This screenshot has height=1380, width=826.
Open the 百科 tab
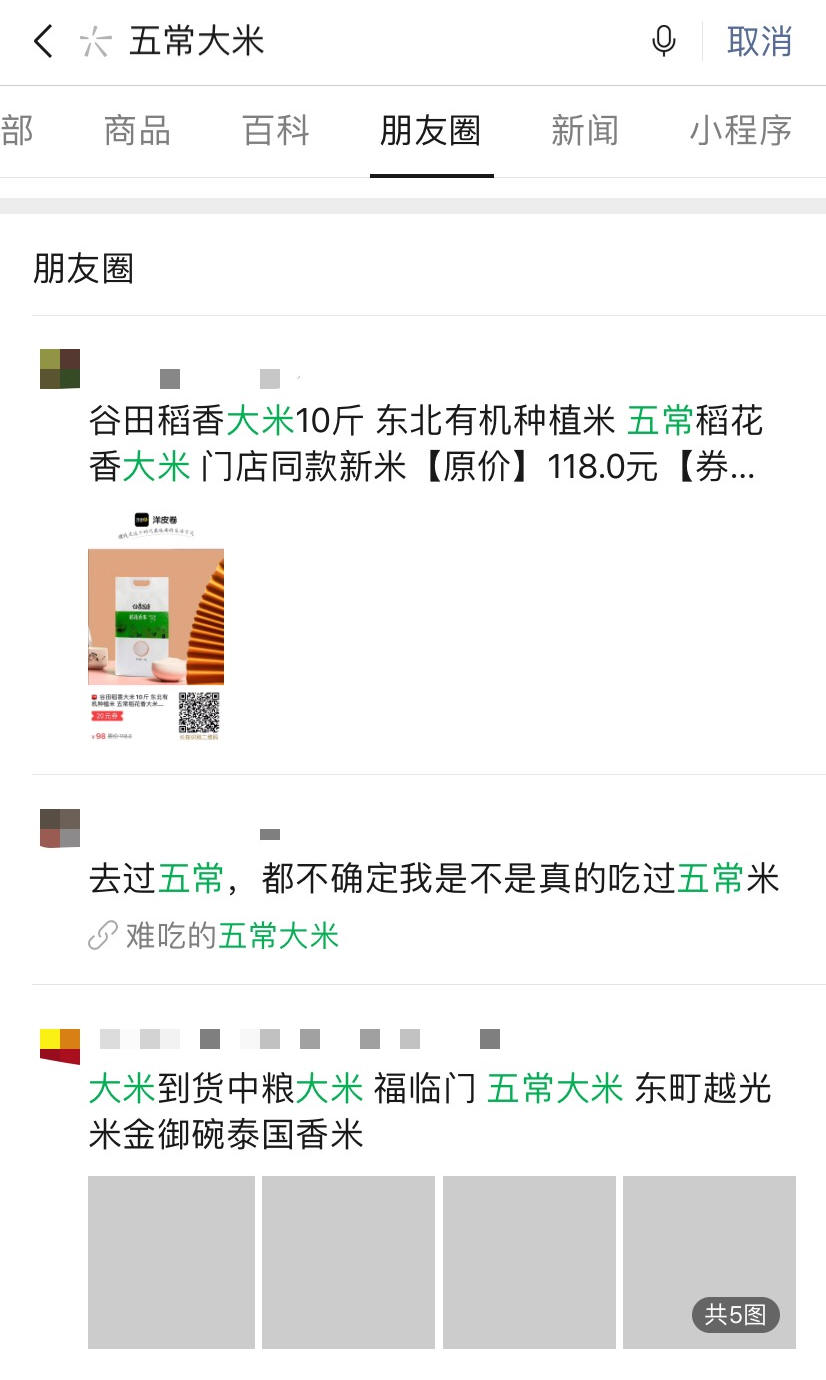(275, 130)
